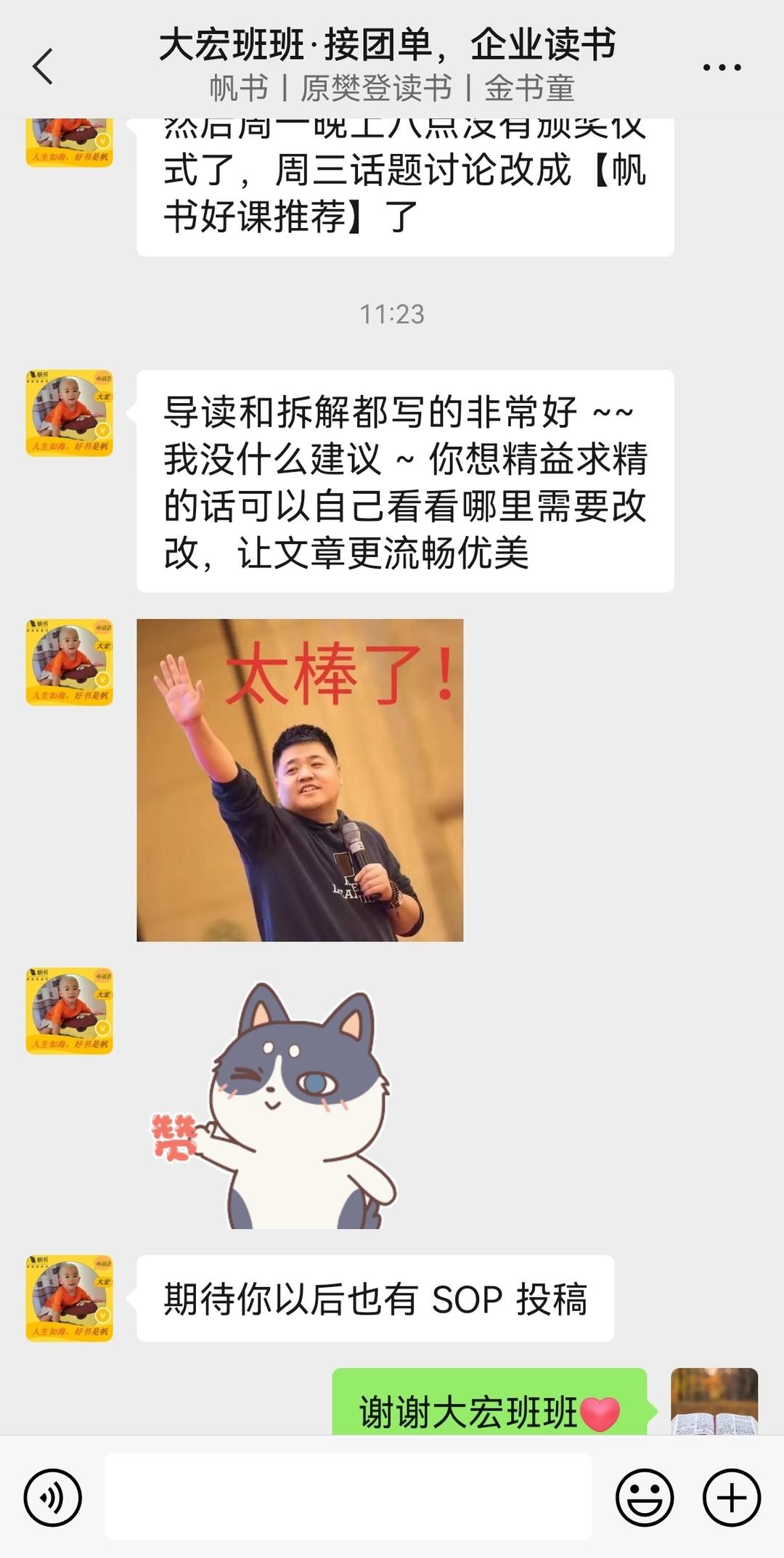Open the 太棒了 photo message
The image size is (784, 1558).
[x=300, y=780]
